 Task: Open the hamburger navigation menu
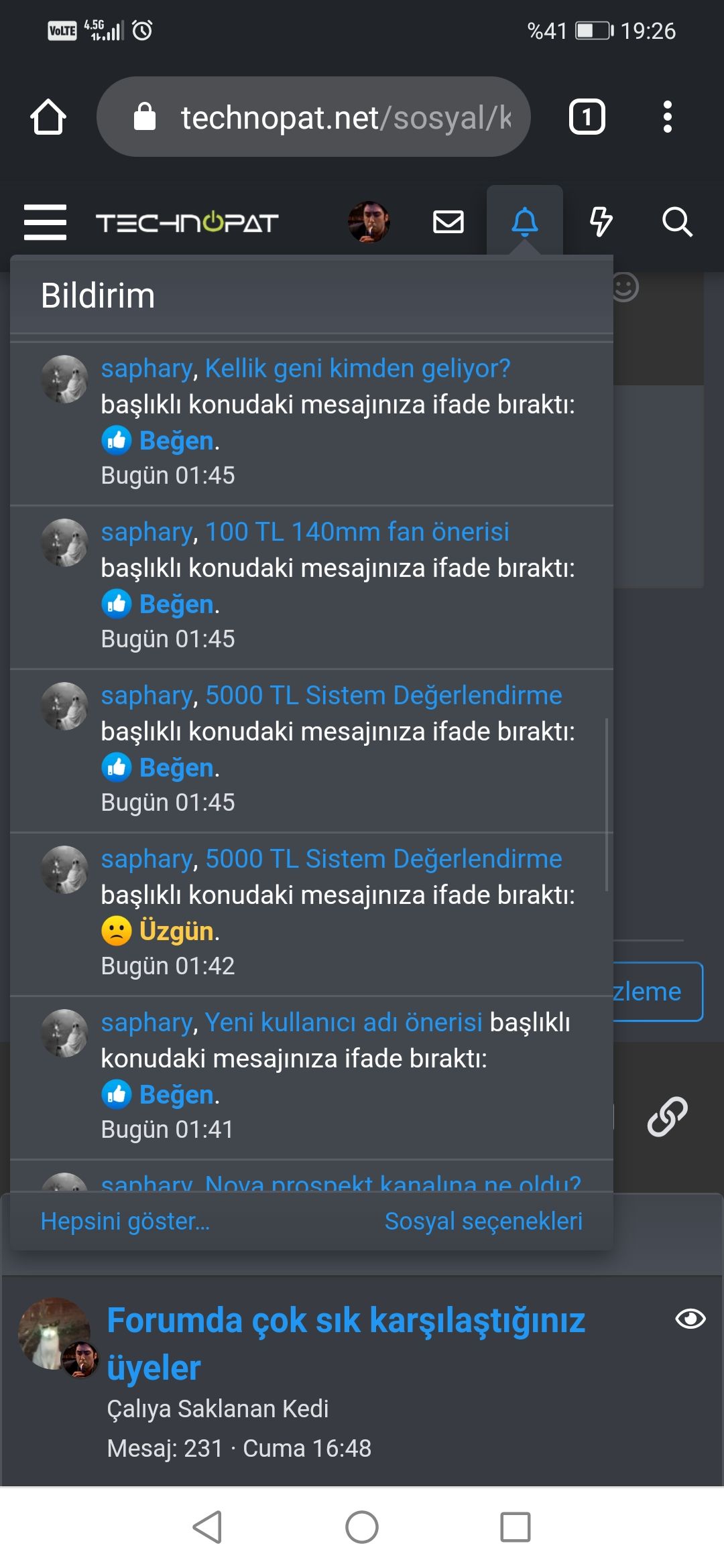[x=45, y=222]
